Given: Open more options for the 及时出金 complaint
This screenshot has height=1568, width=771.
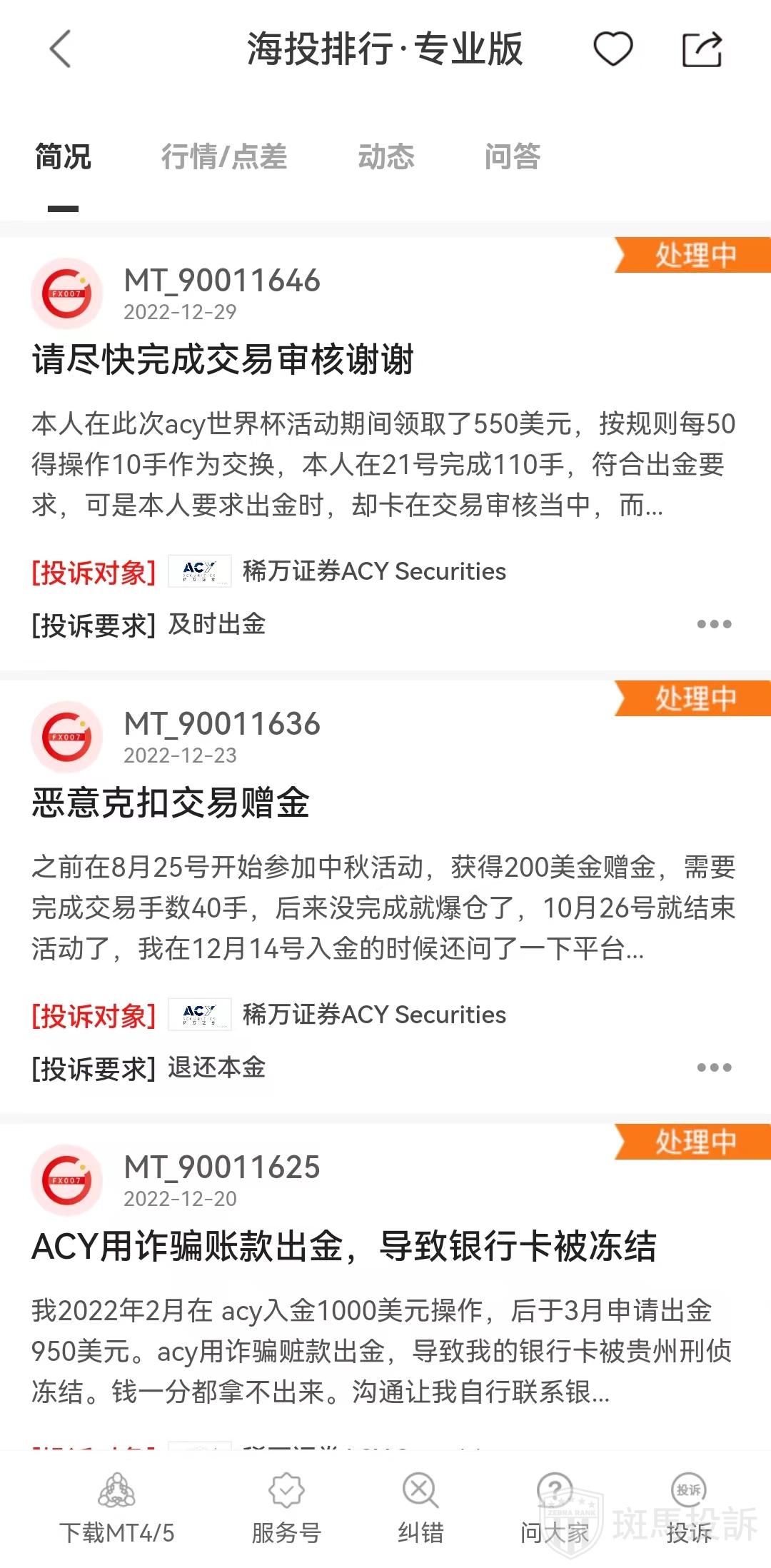Looking at the screenshot, I should 714,624.
